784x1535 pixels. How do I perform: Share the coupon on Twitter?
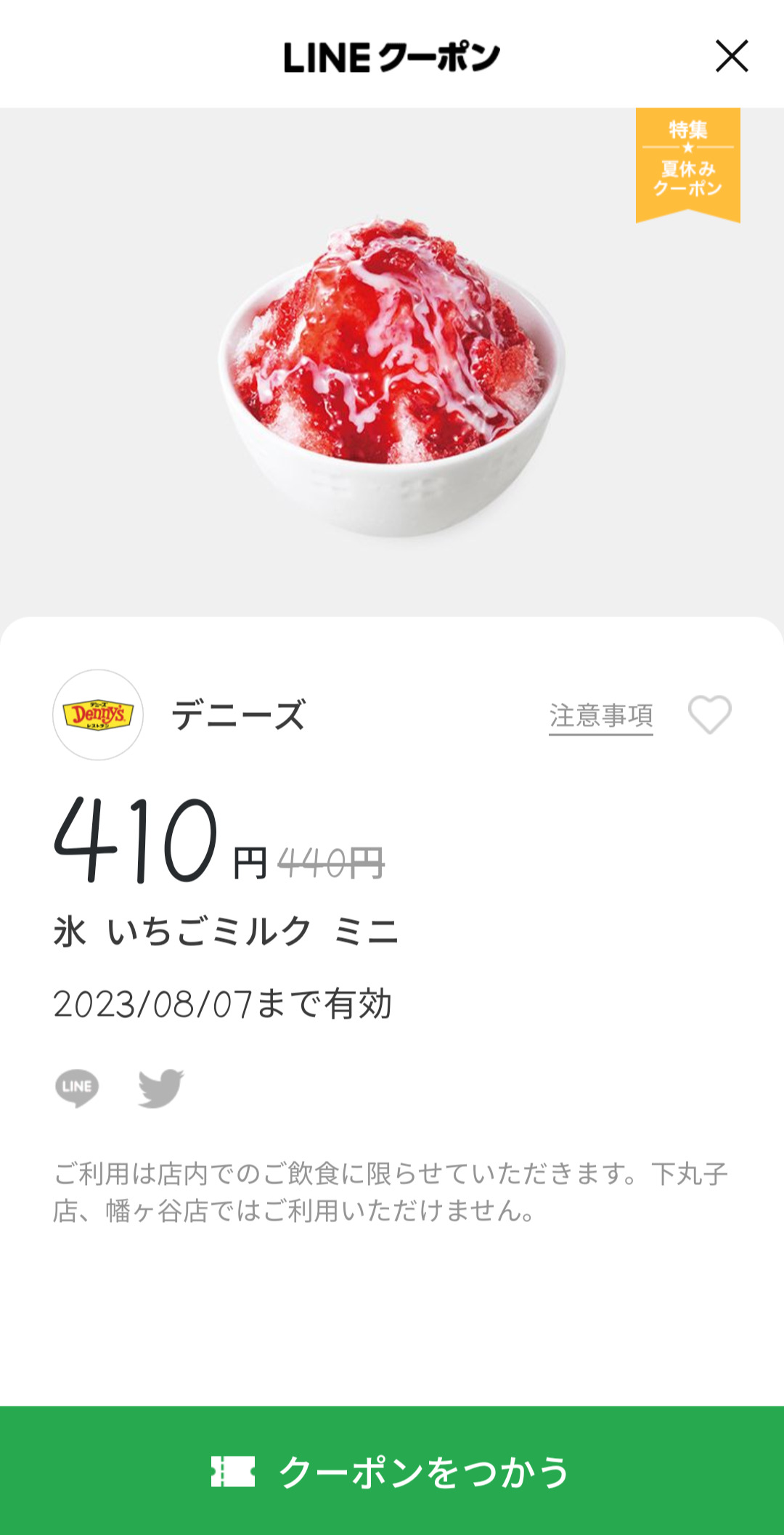[x=161, y=1088]
